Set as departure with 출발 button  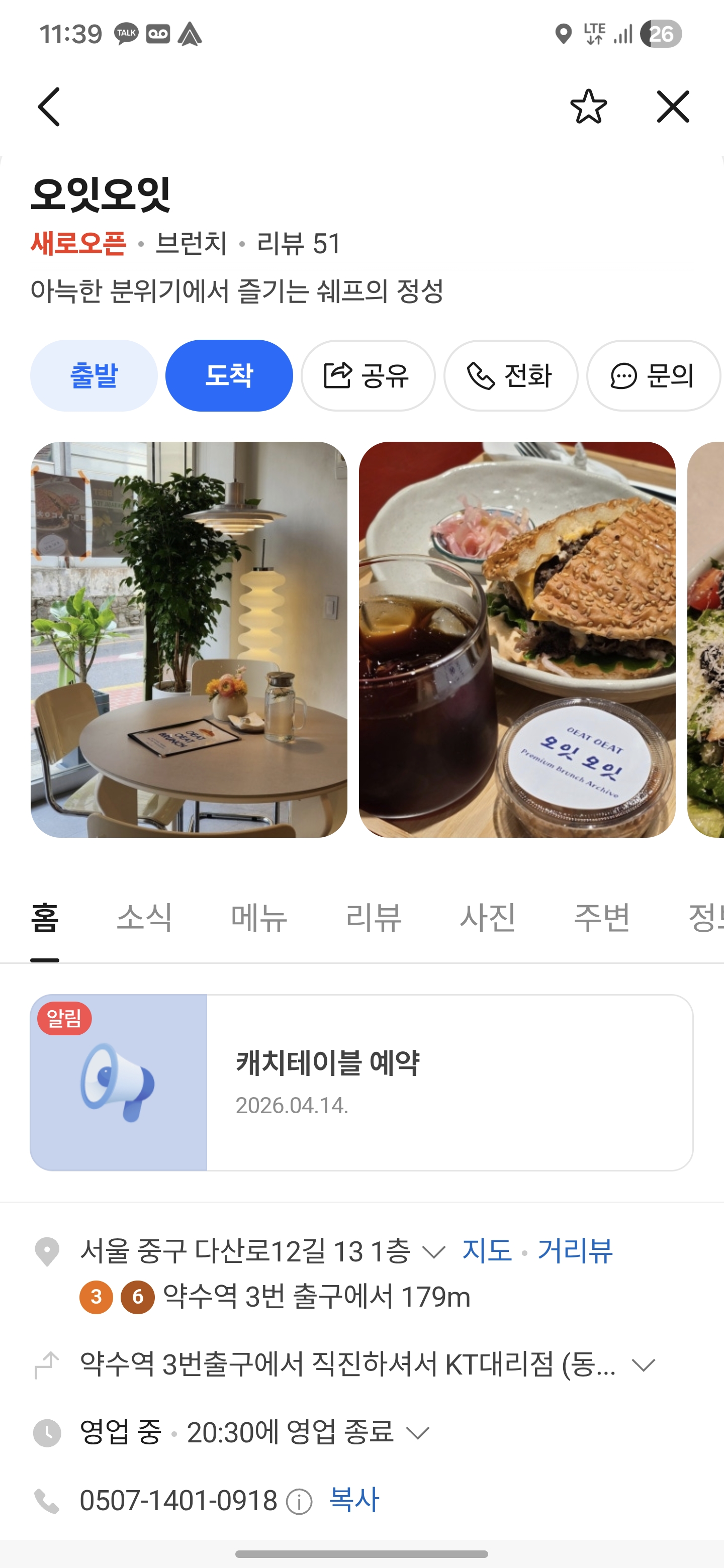click(x=94, y=375)
